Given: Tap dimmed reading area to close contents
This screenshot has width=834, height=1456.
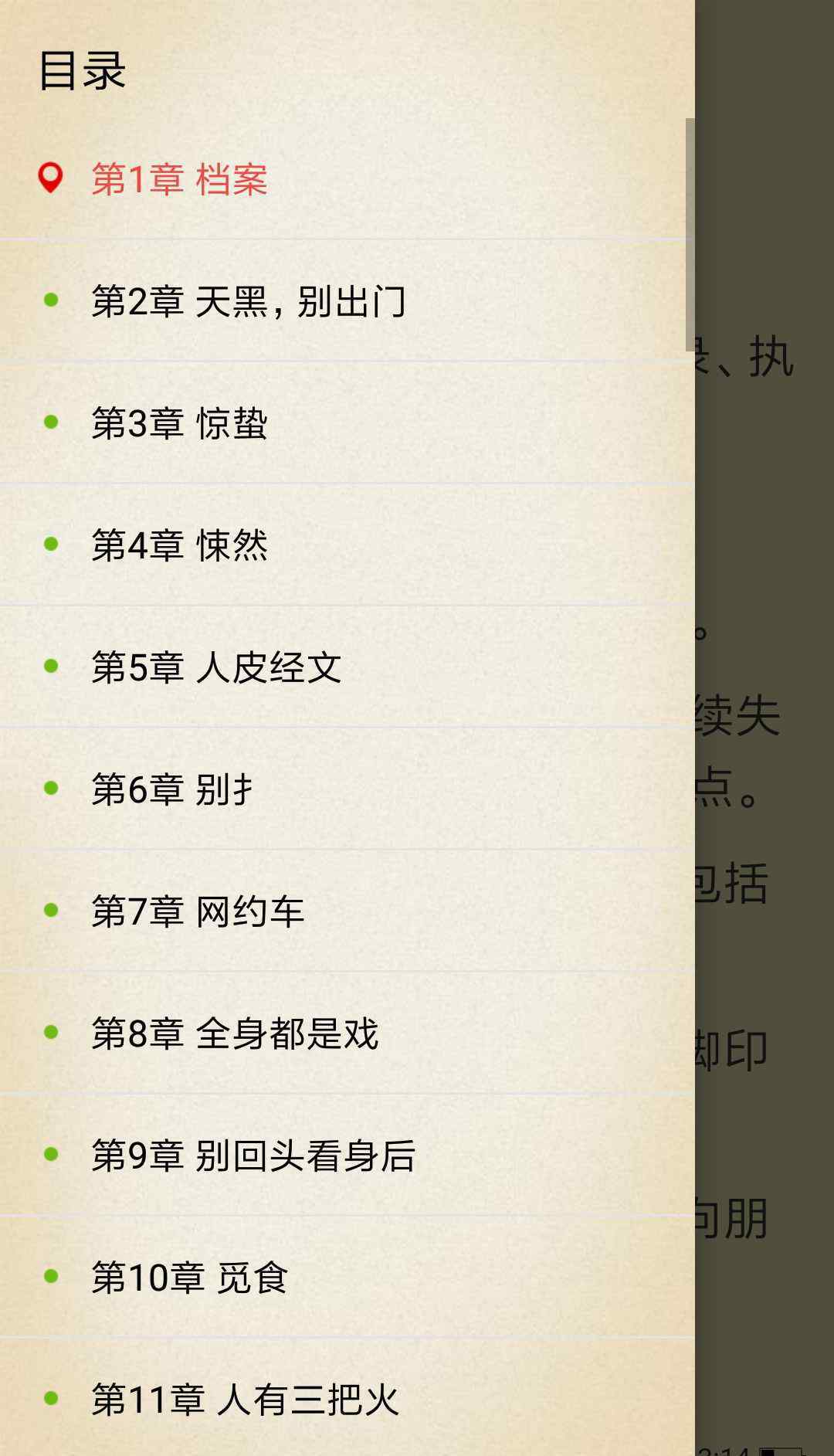Looking at the screenshot, I should coord(764,541).
